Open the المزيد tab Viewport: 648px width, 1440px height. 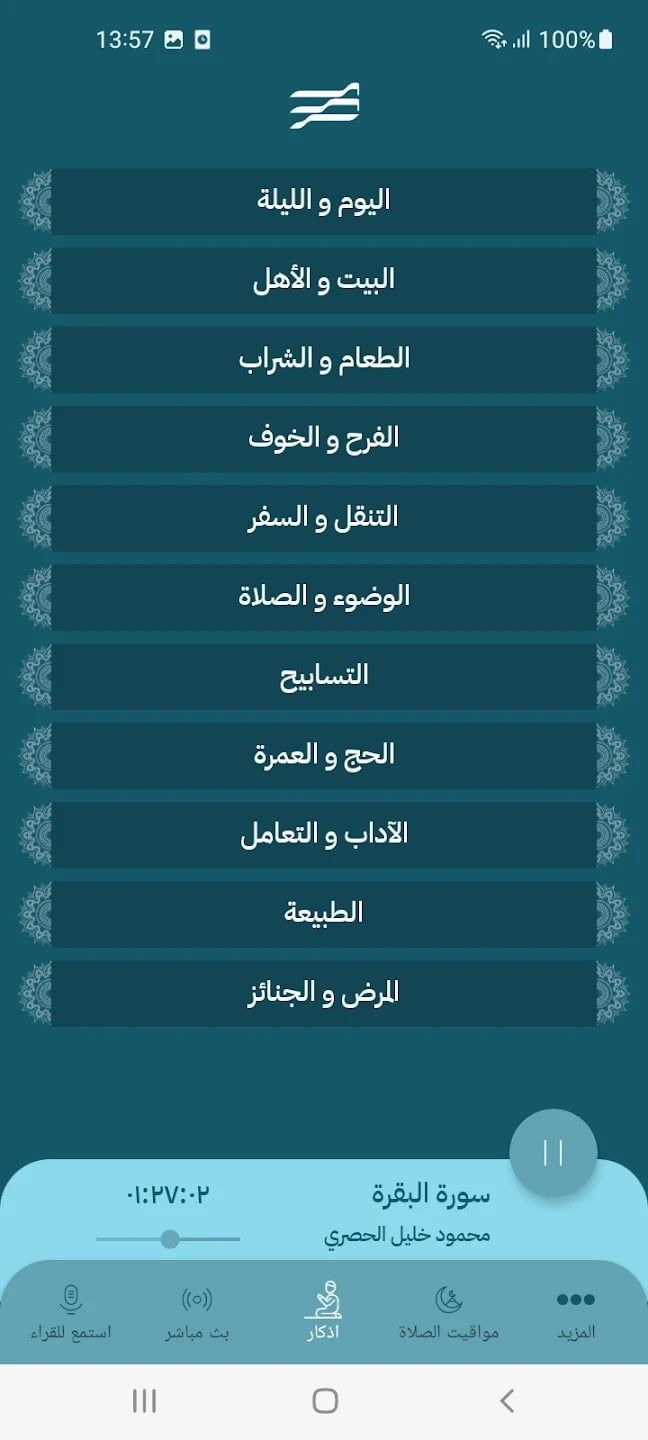pos(576,1313)
